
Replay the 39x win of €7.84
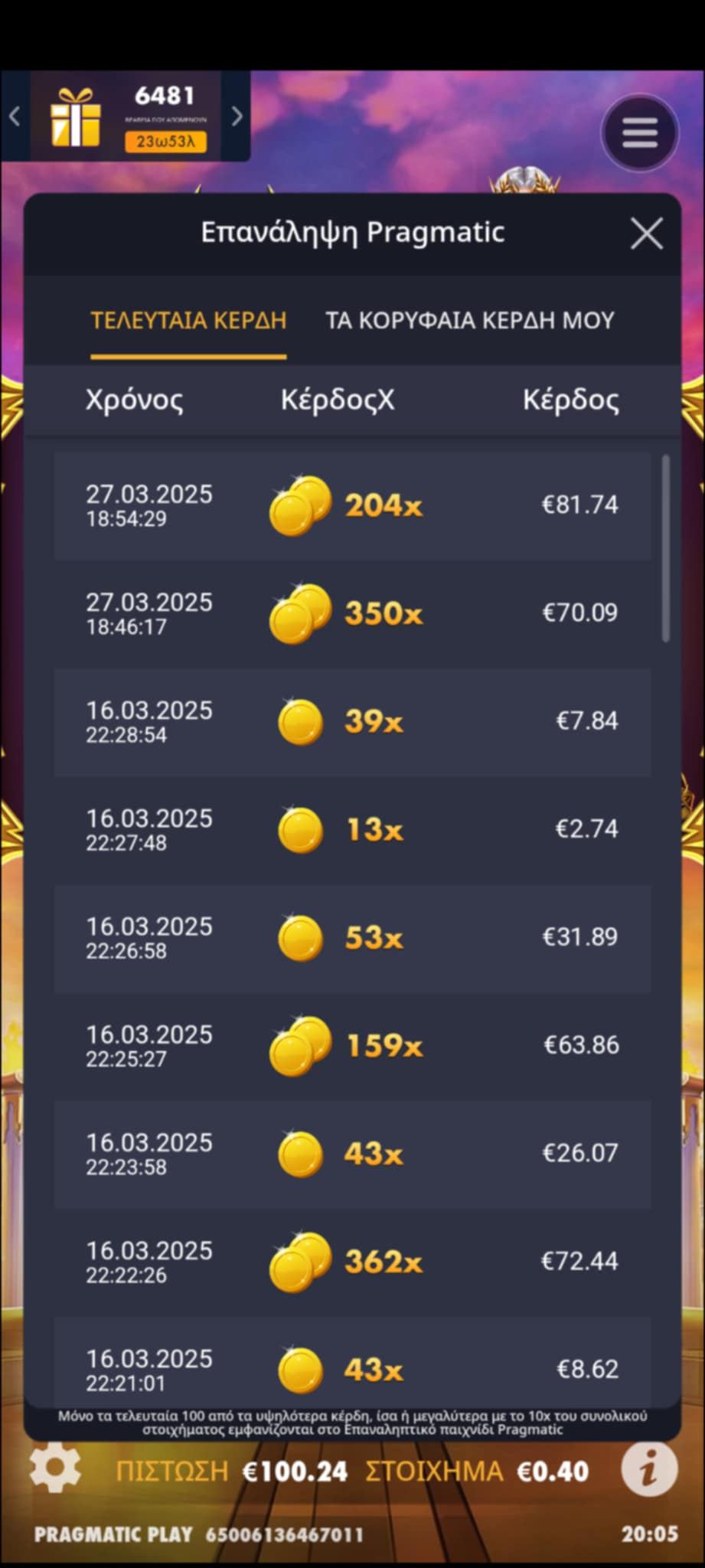point(352,721)
